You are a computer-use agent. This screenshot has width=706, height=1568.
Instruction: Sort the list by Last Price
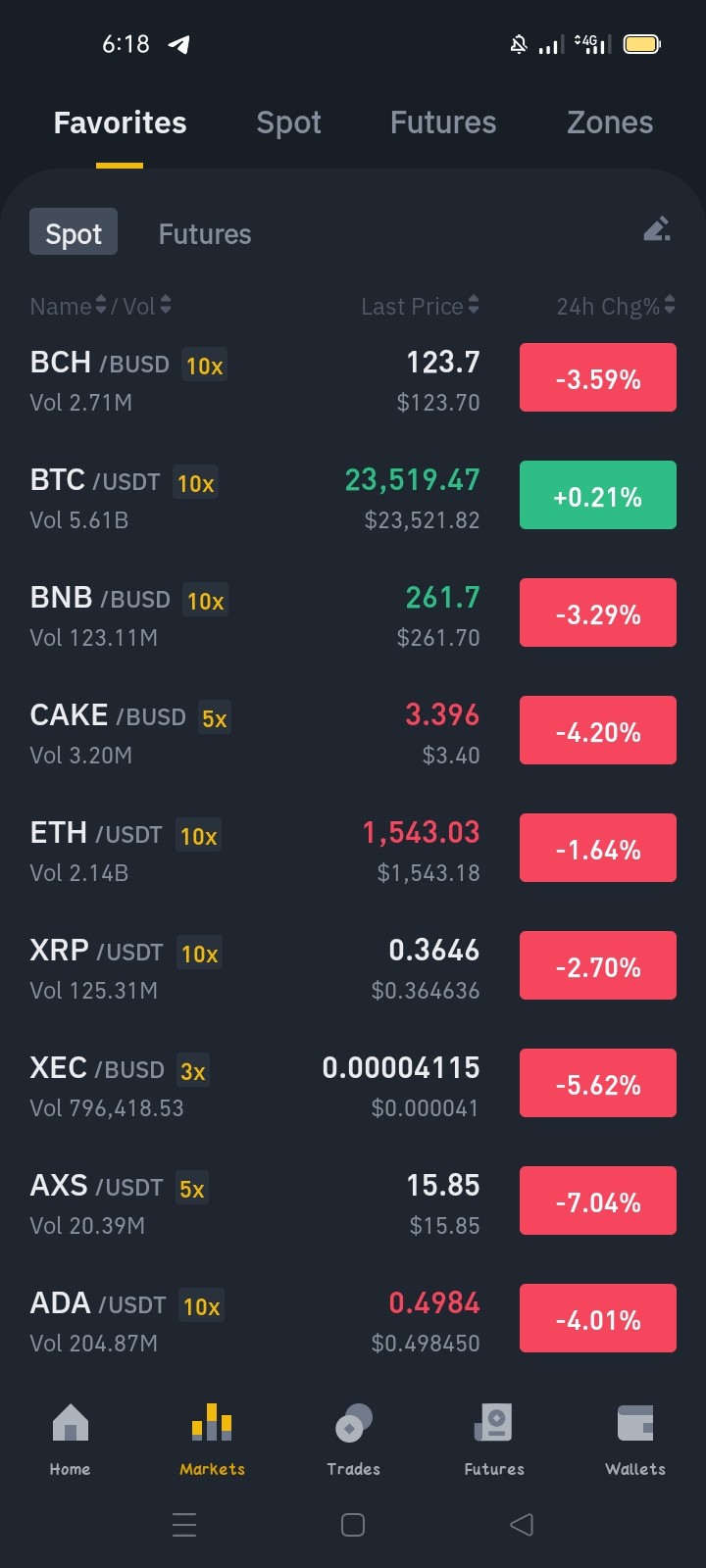click(x=420, y=306)
